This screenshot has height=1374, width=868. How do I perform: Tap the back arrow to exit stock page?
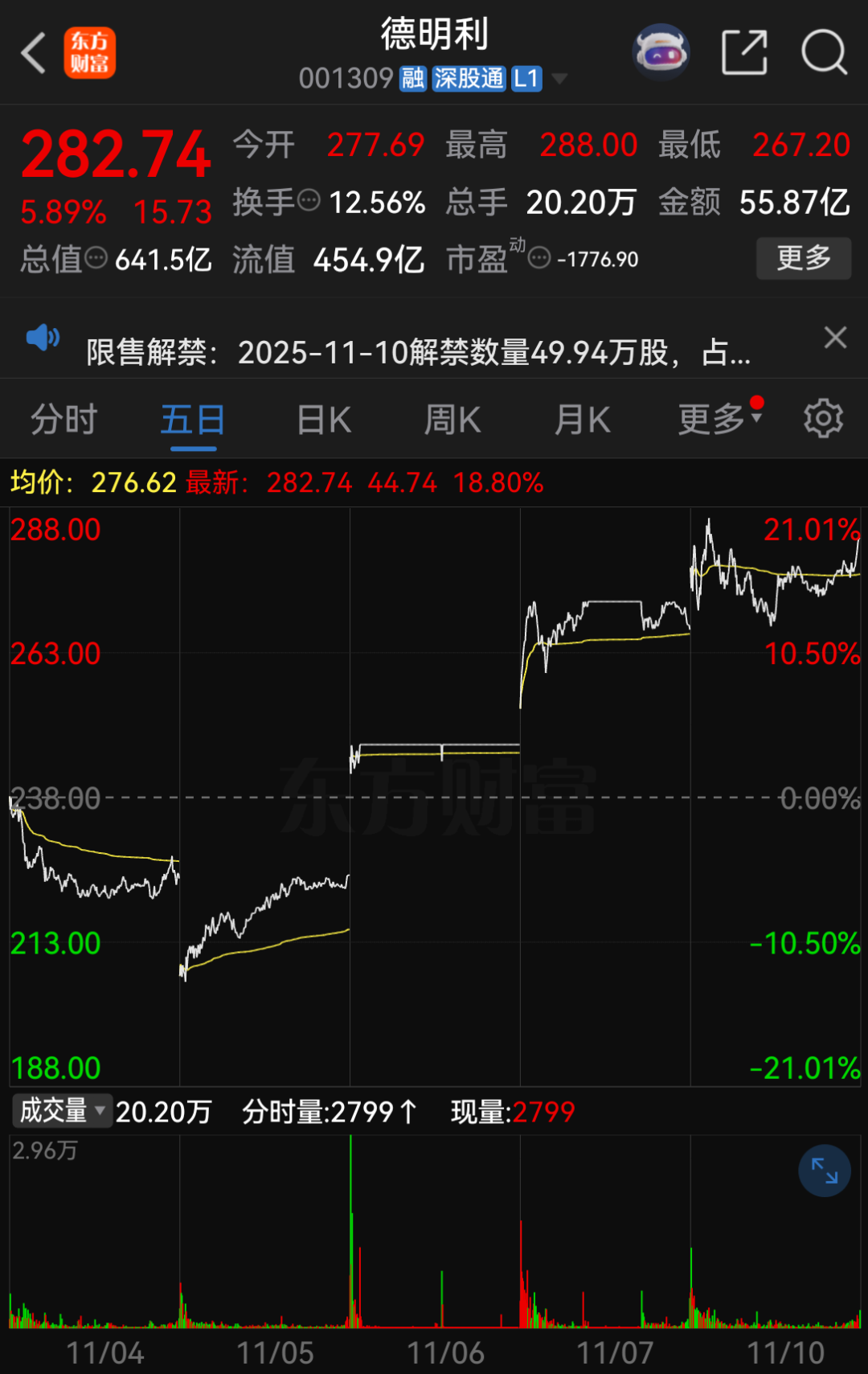click(x=32, y=51)
